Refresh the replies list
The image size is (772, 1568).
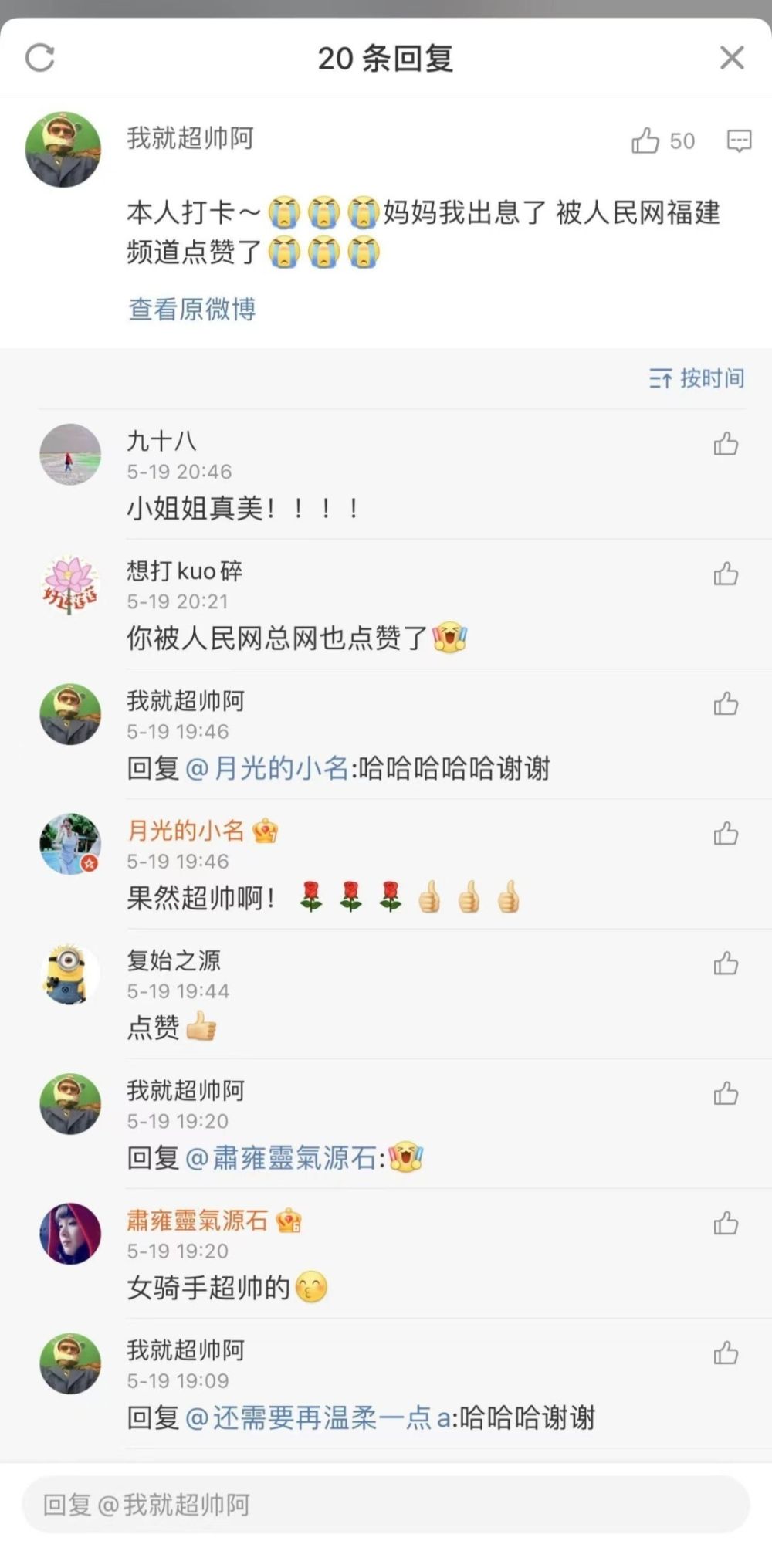(x=40, y=58)
